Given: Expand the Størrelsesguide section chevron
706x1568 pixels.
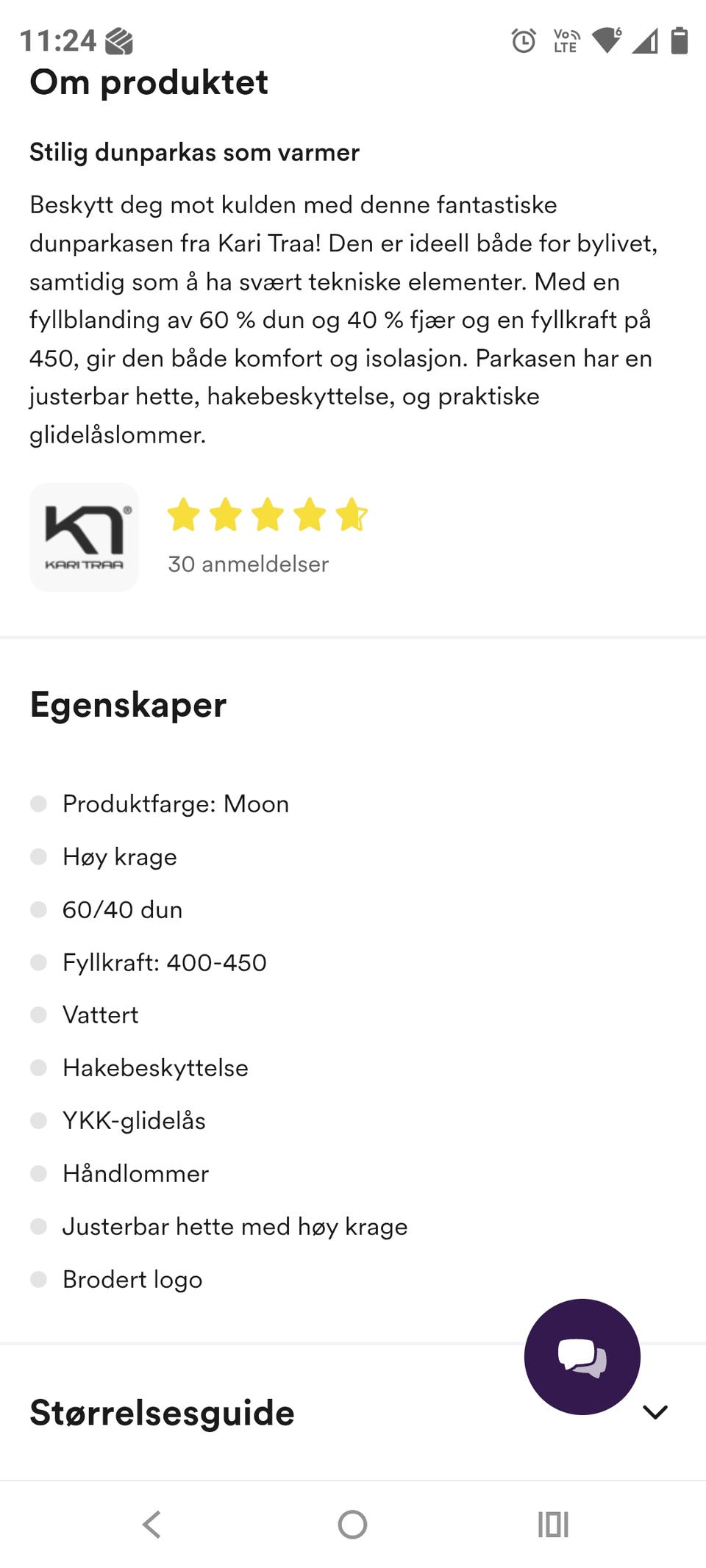Looking at the screenshot, I should 655,1411.
